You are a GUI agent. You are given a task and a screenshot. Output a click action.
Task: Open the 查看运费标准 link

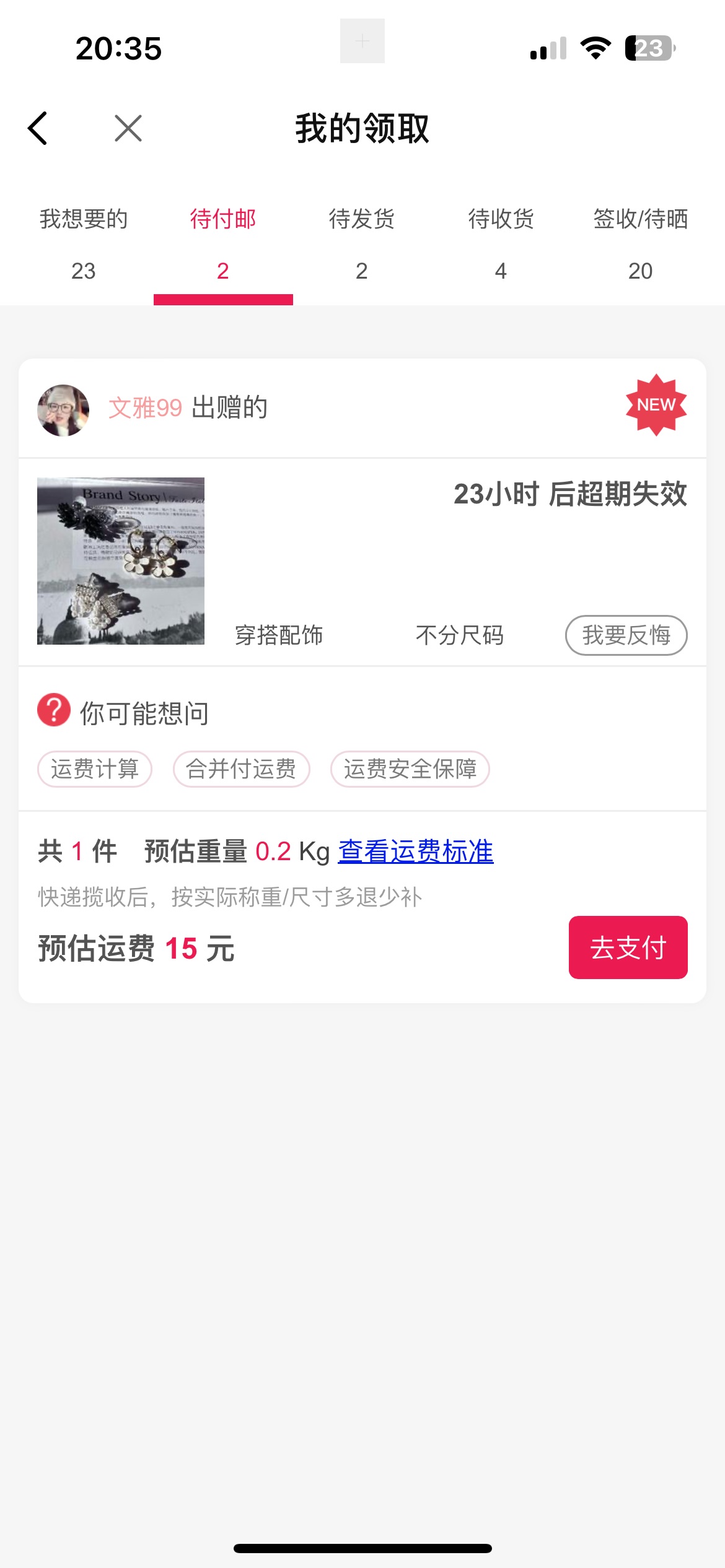[x=415, y=852]
